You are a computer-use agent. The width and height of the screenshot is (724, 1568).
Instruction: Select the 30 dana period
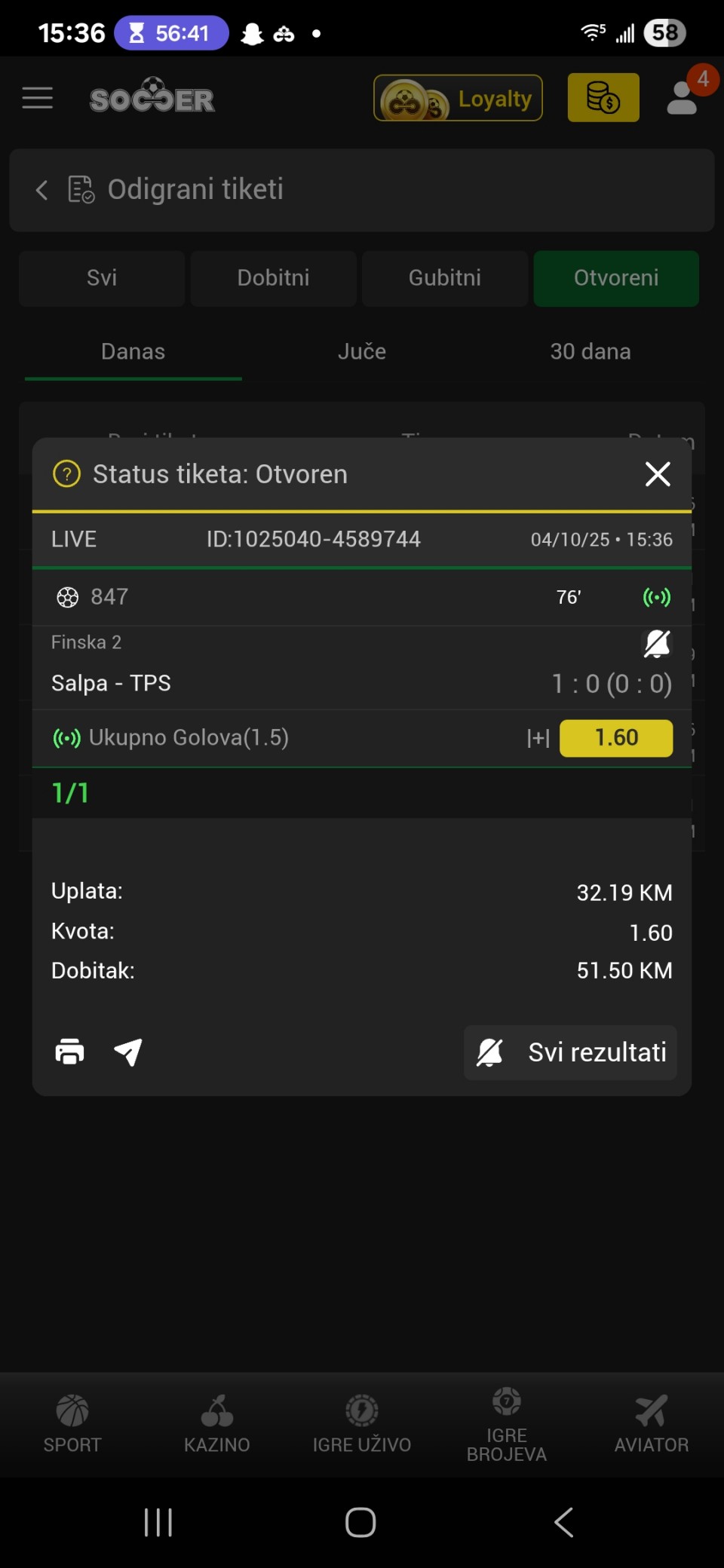591,351
